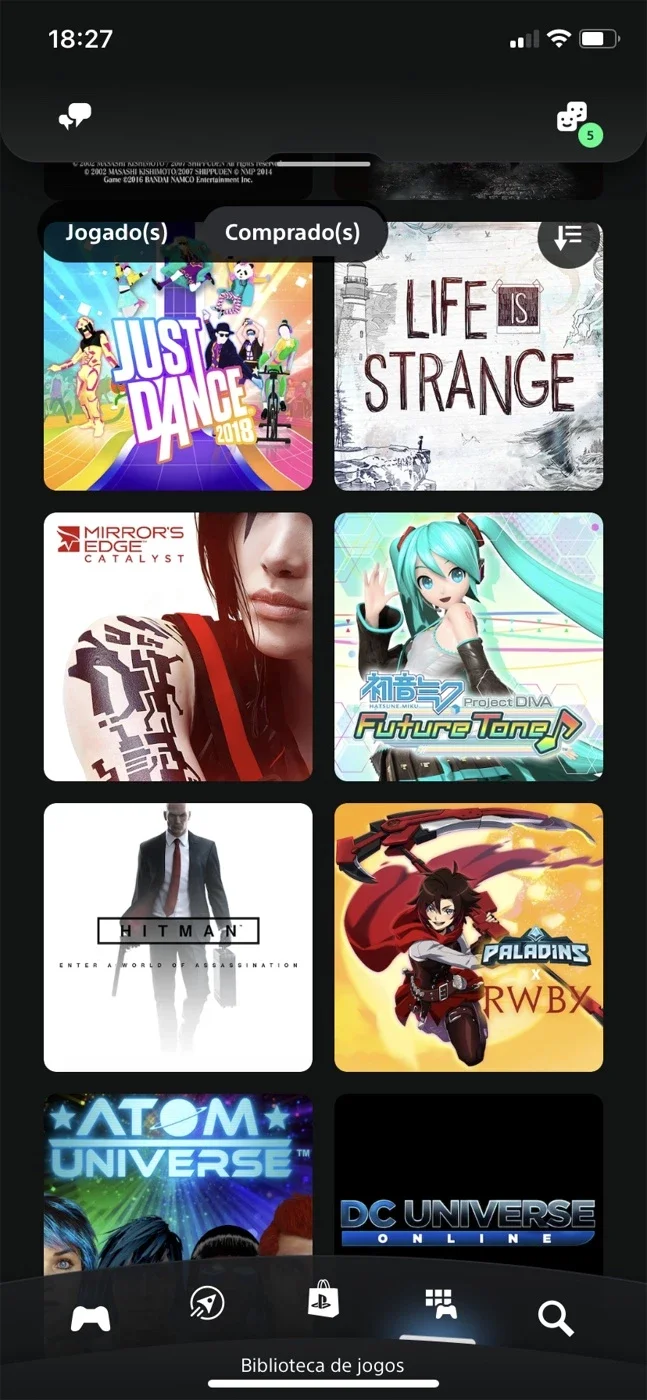Open DC Universe Online tile
Screen dimensions: 647x1400
(468, 1185)
